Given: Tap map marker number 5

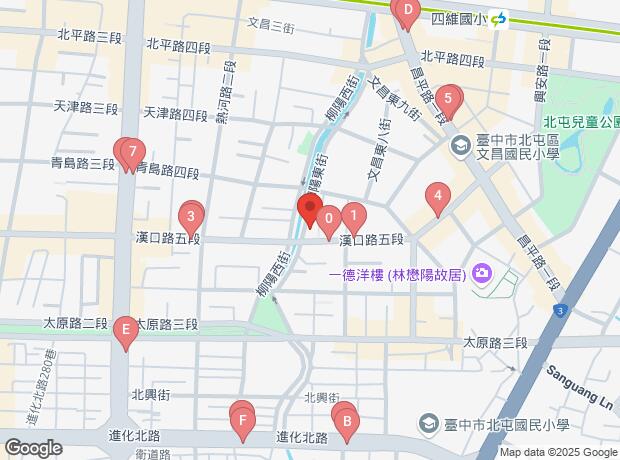Looking at the screenshot, I should click(x=450, y=98).
